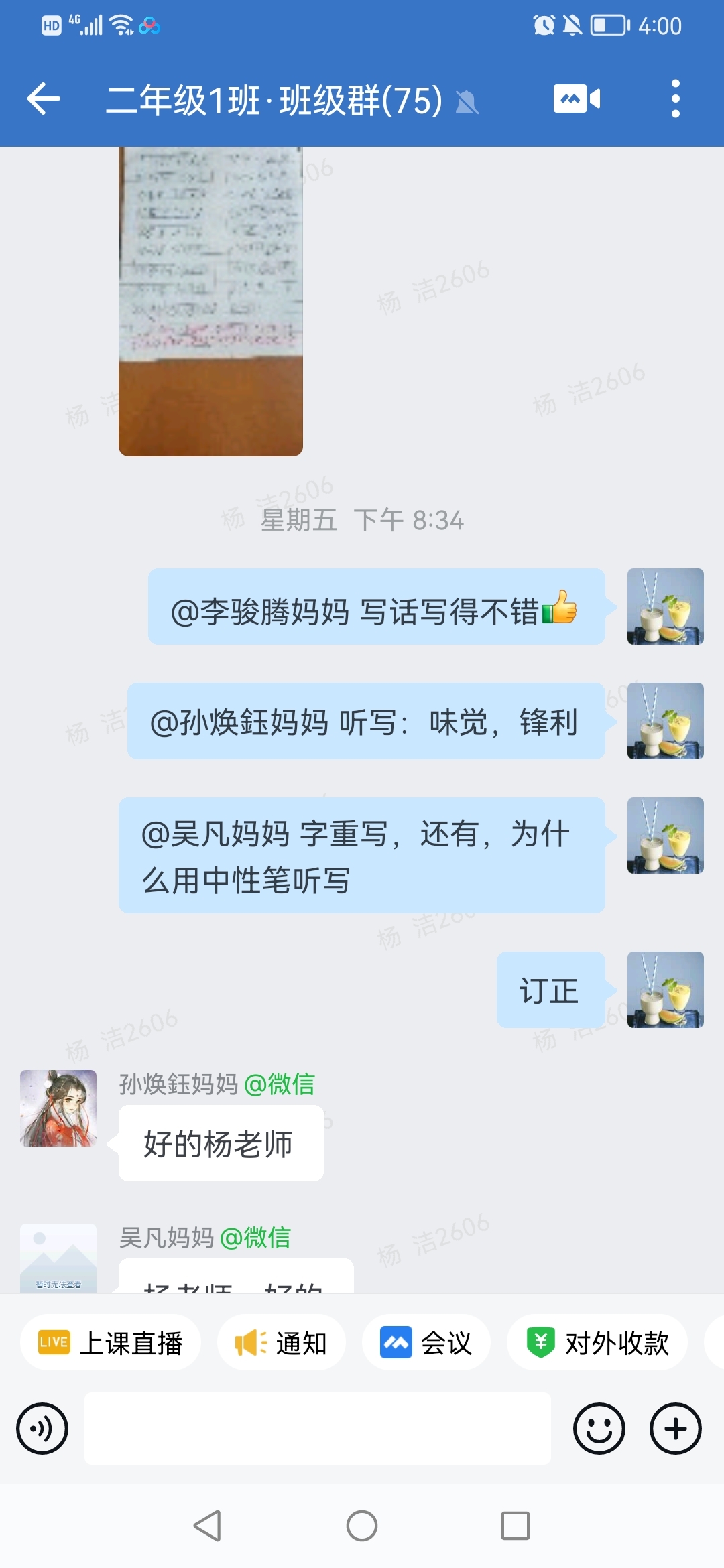Open the 通知 notice shortcut

282,1342
